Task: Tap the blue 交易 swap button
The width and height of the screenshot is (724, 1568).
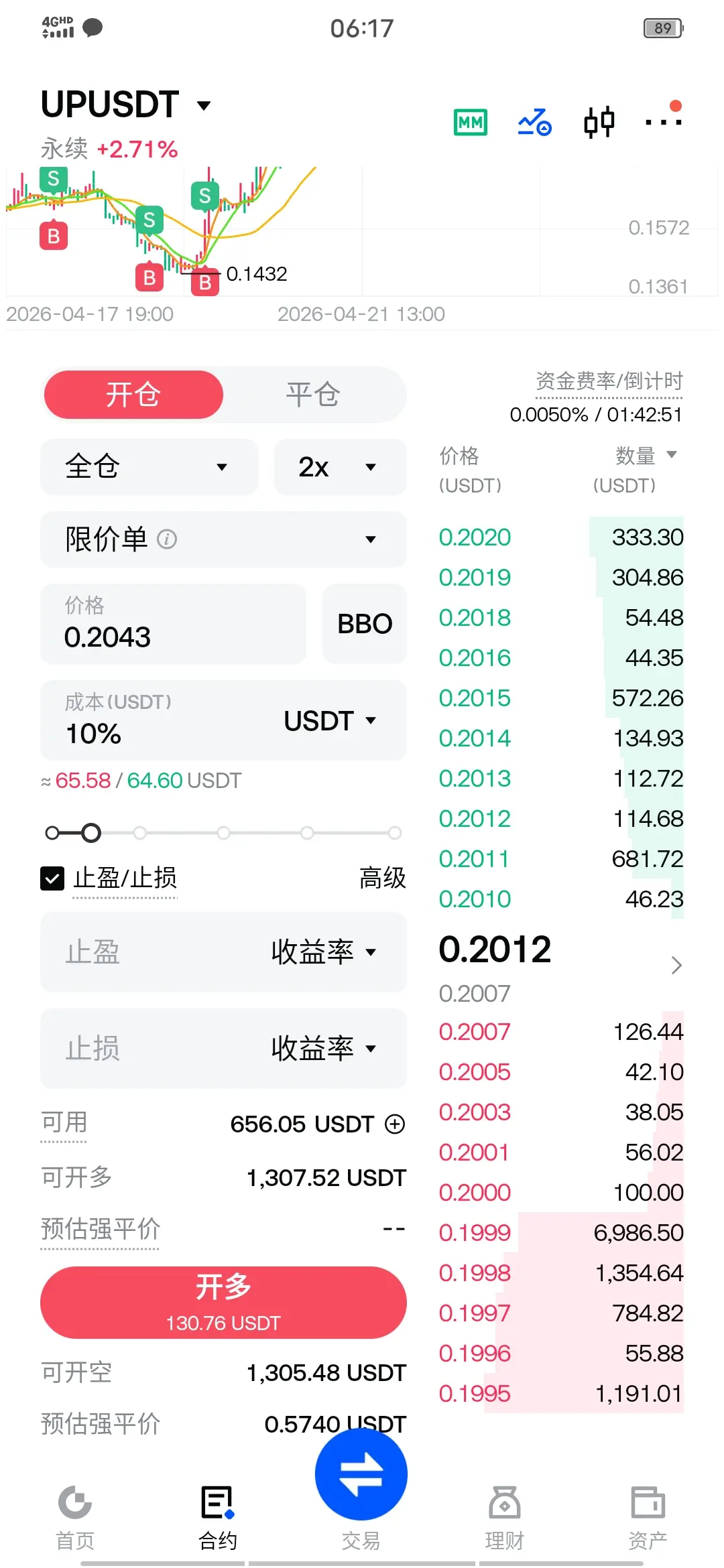Action: point(361,1474)
